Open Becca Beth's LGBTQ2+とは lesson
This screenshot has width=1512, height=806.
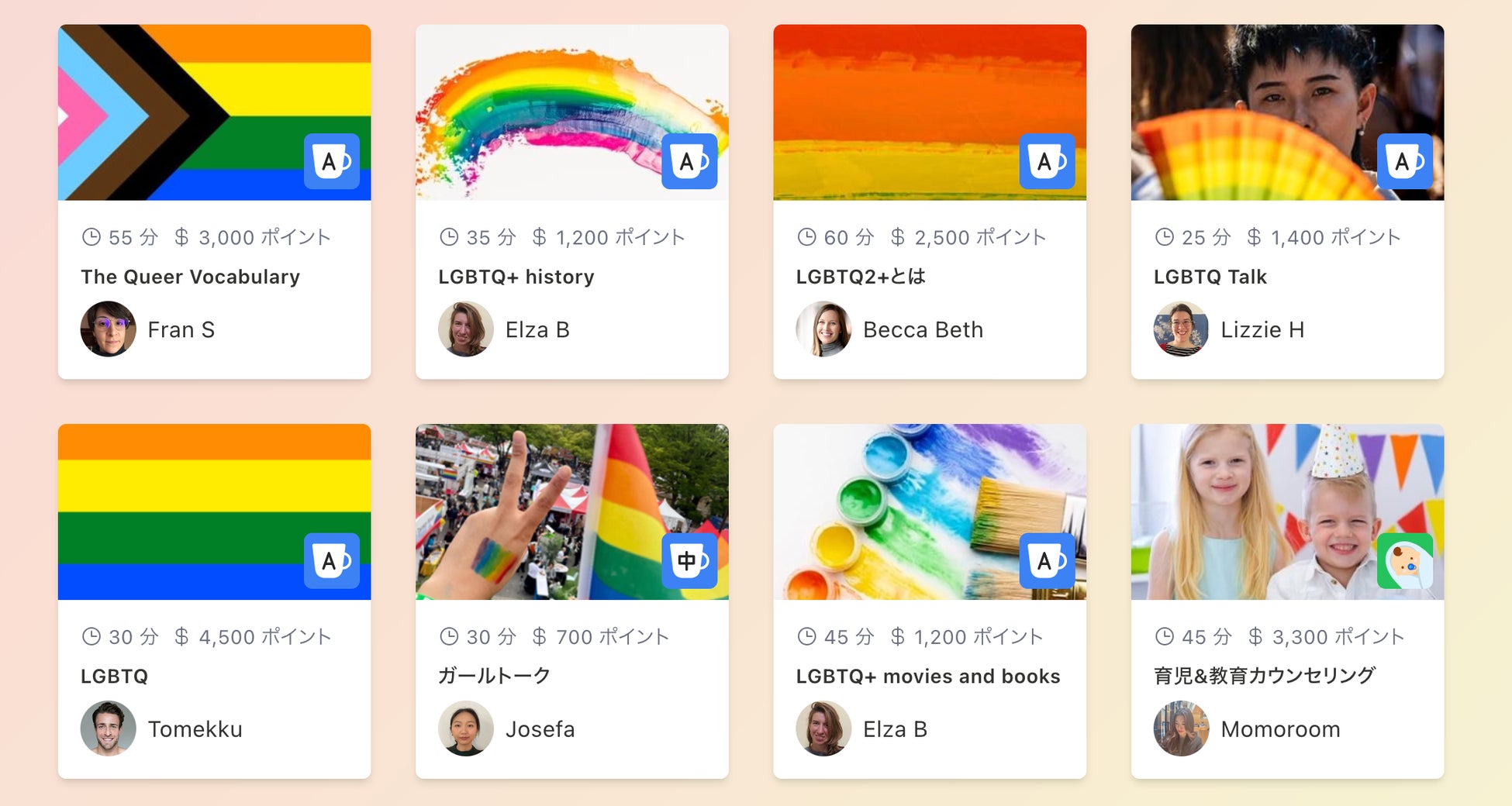click(x=861, y=277)
